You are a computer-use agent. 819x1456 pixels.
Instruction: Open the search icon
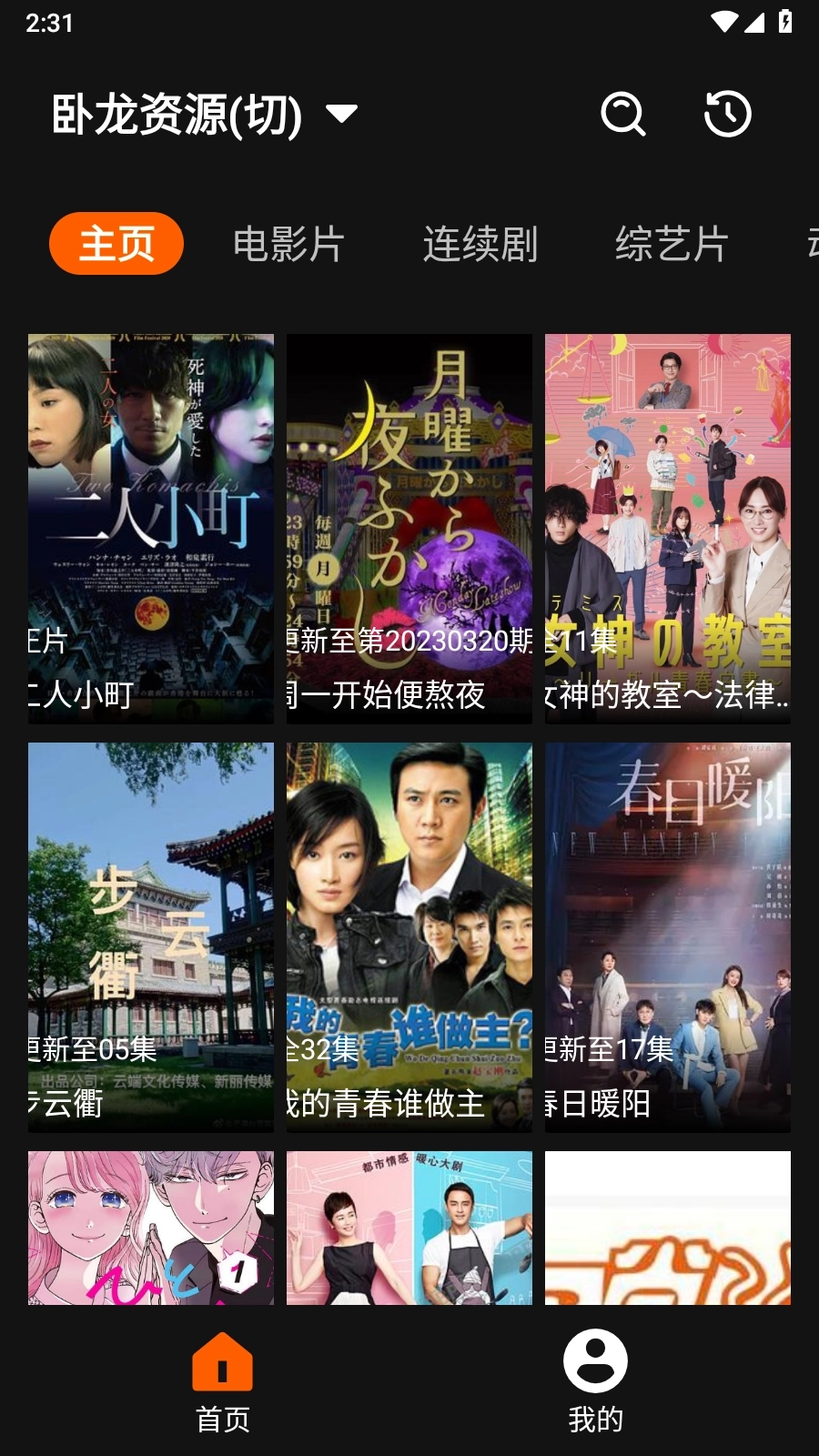[623, 115]
